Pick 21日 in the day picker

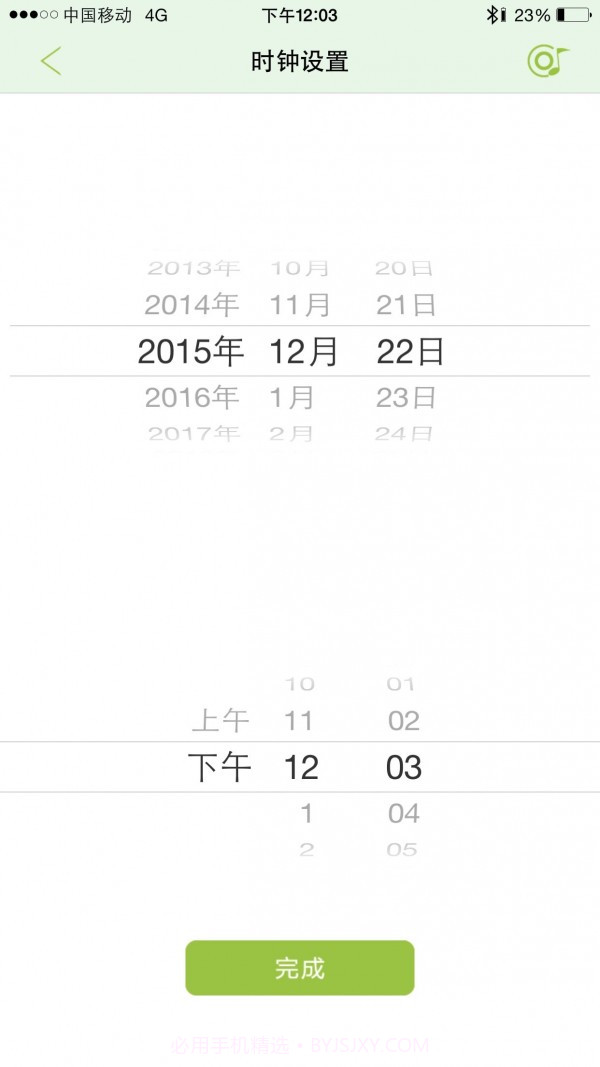pos(405,305)
